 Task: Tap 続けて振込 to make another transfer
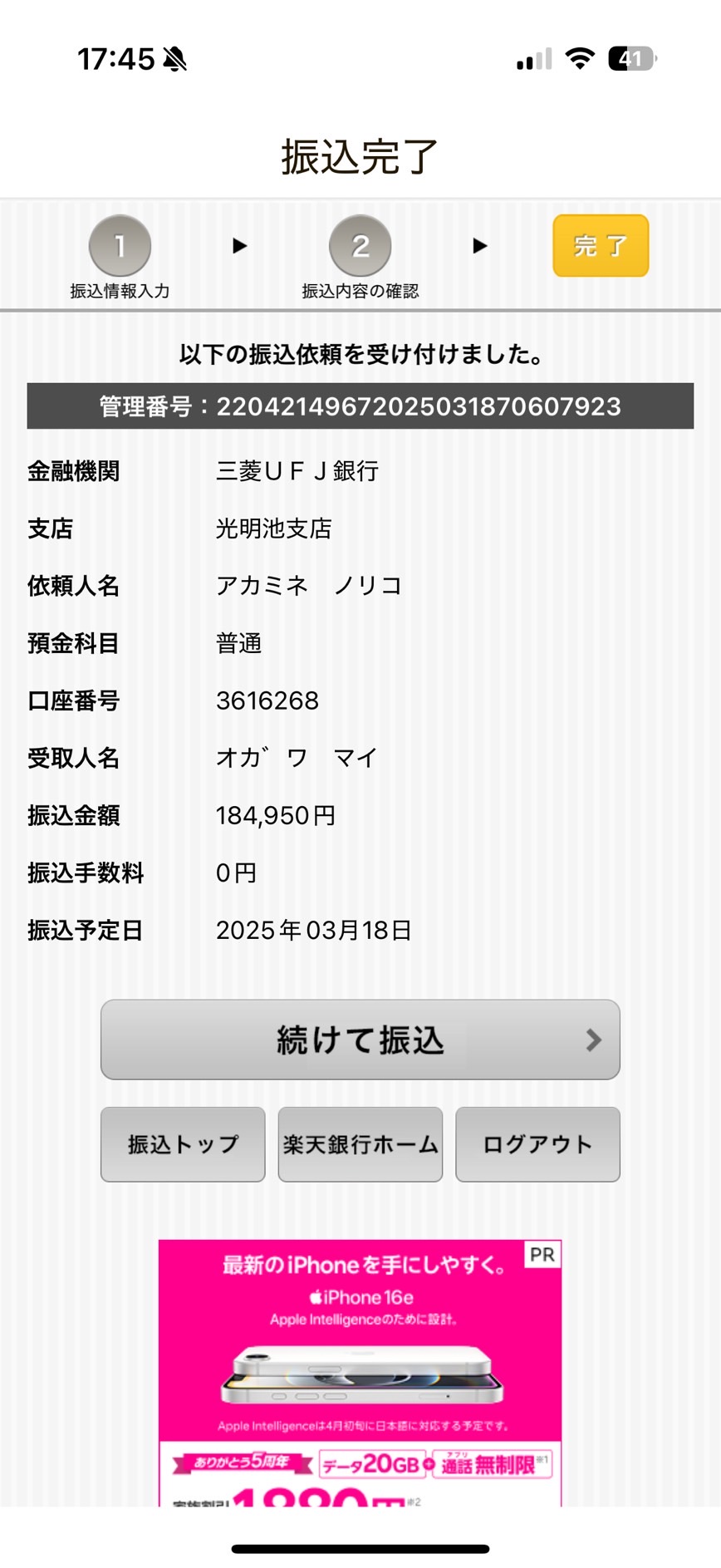[360, 1040]
